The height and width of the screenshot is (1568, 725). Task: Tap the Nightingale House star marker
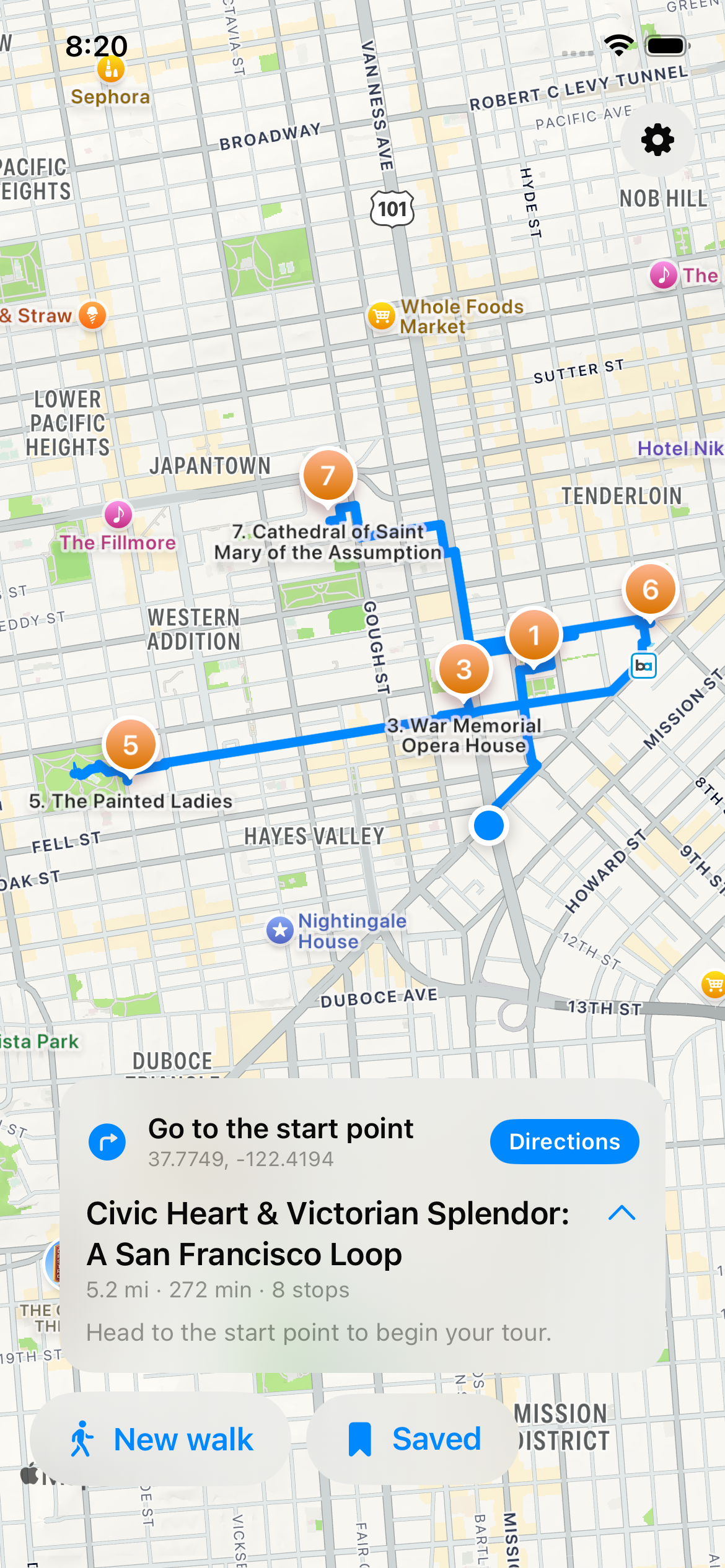[280, 930]
